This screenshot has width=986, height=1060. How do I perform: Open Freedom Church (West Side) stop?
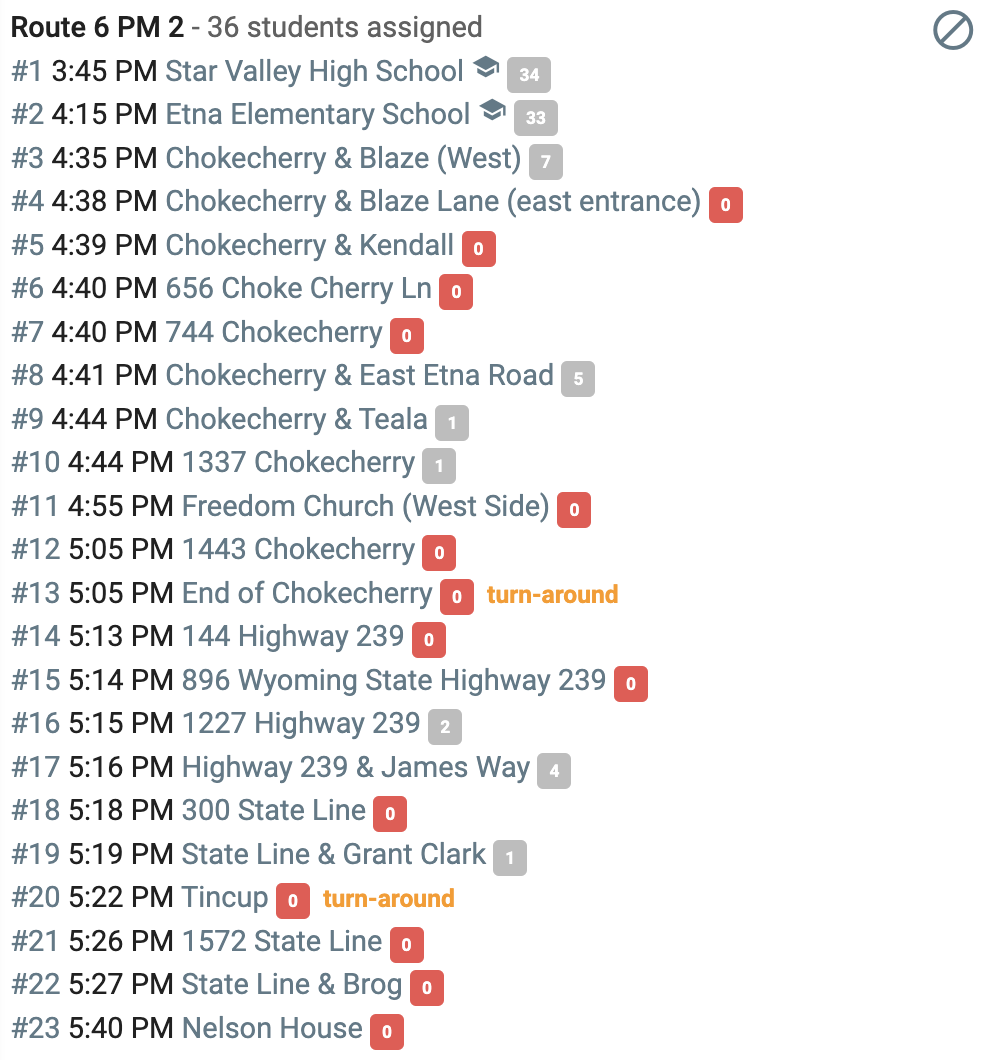click(x=366, y=506)
